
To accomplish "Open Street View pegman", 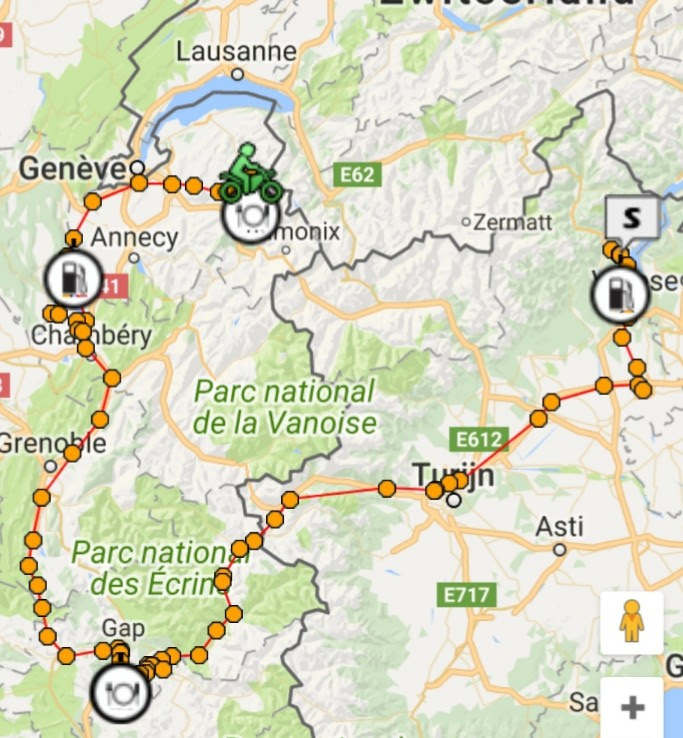I will pyautogui.click(x=631, y=622).
